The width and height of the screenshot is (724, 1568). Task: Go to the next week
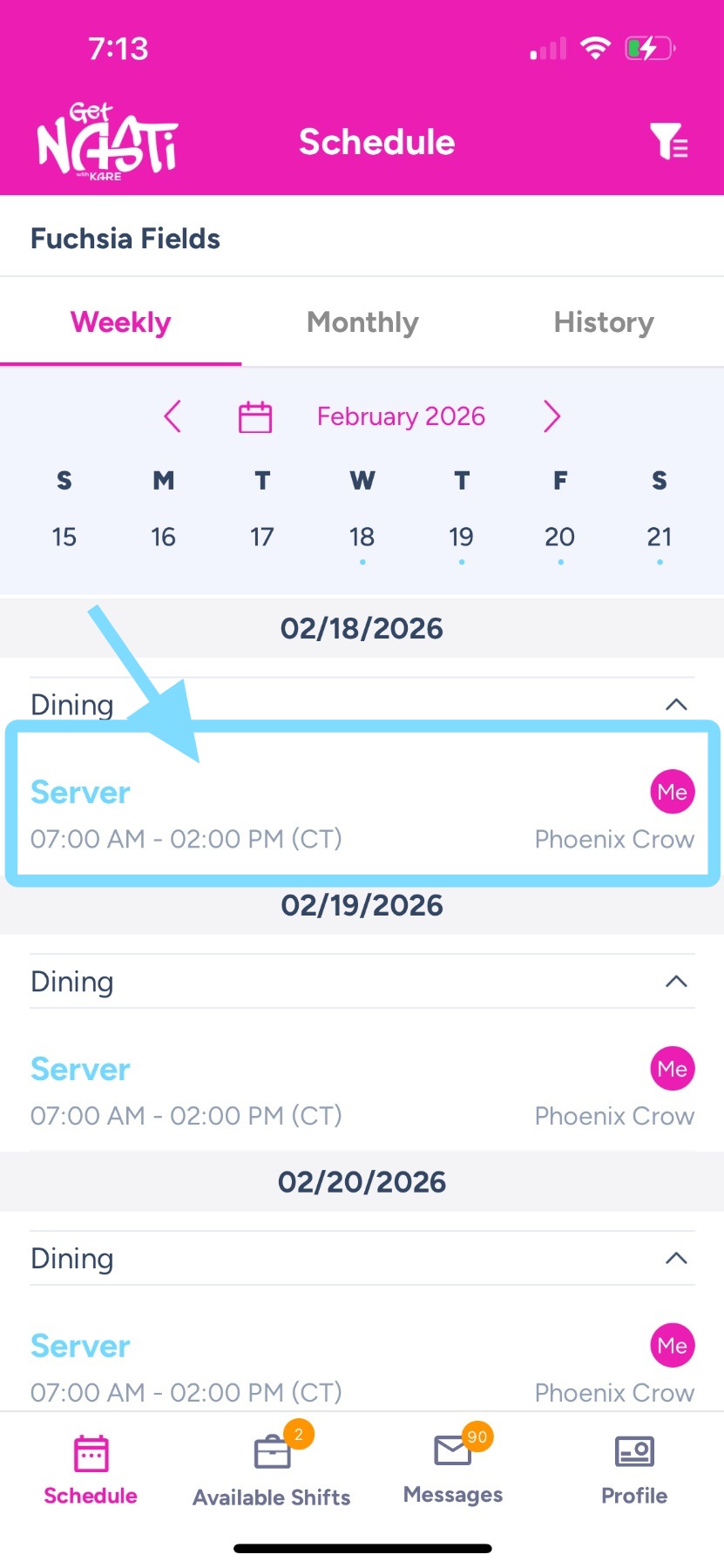[x=551, y=416]
